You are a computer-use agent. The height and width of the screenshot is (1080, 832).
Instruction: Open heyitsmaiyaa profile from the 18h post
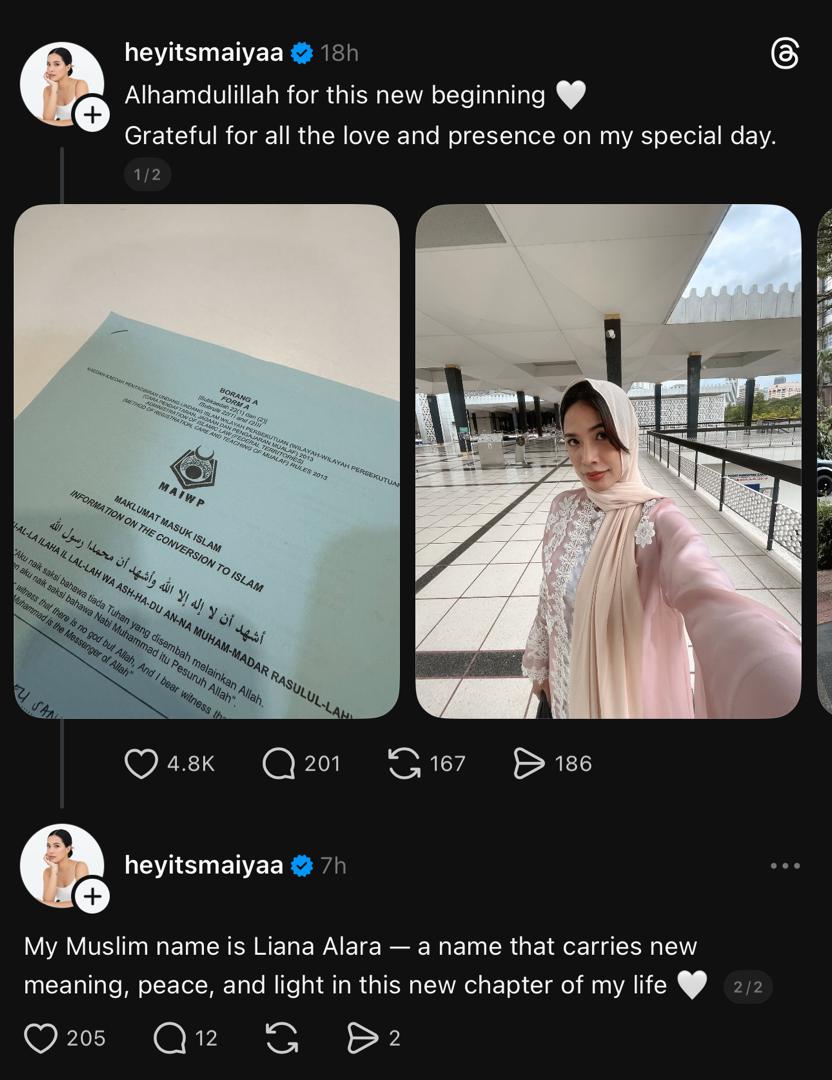204,53
